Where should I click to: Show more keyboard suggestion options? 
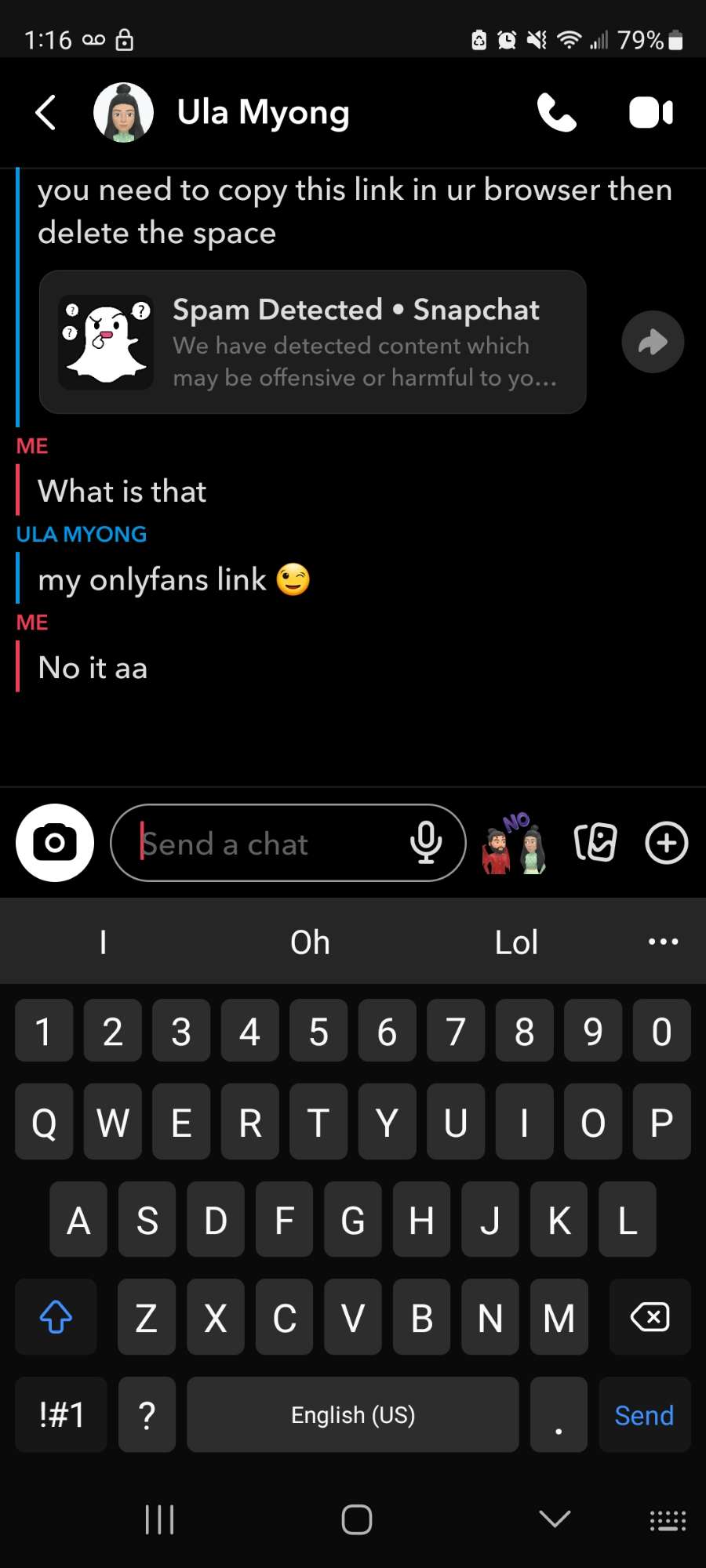[x=663, y=942]
